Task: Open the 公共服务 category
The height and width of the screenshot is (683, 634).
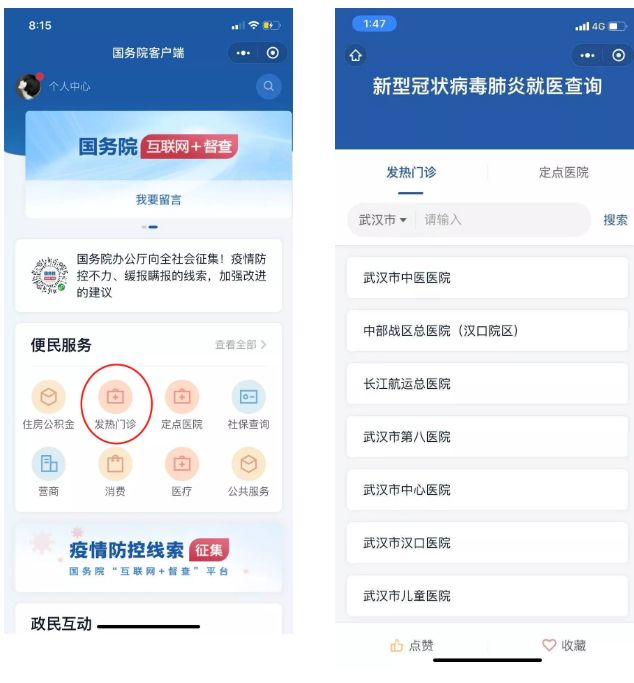Action: [x=248, y=472]
